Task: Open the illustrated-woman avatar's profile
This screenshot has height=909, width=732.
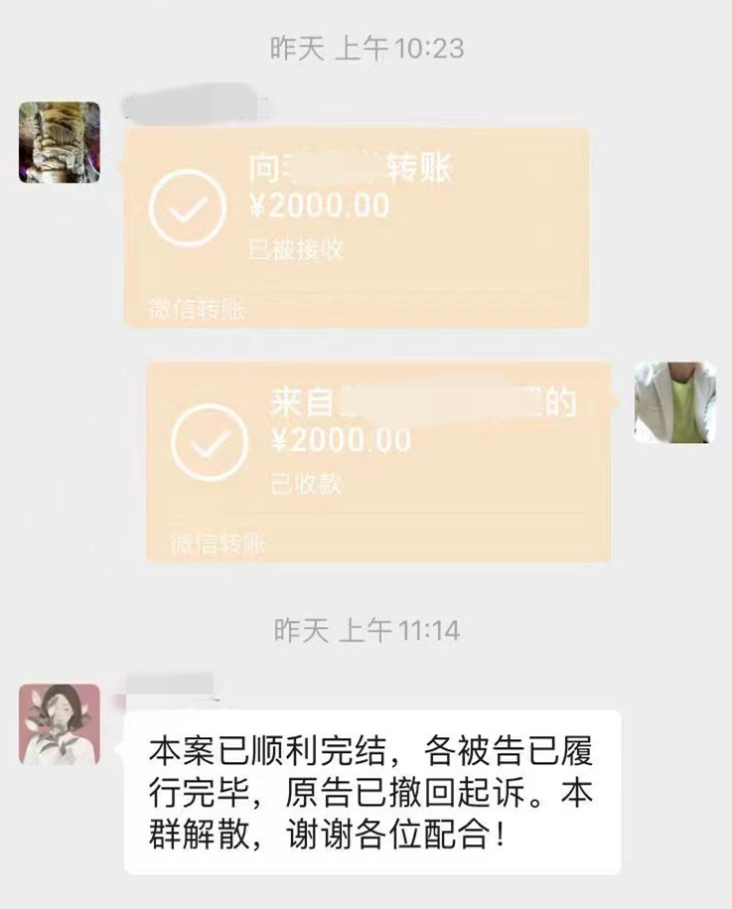Action: (59, 724)
